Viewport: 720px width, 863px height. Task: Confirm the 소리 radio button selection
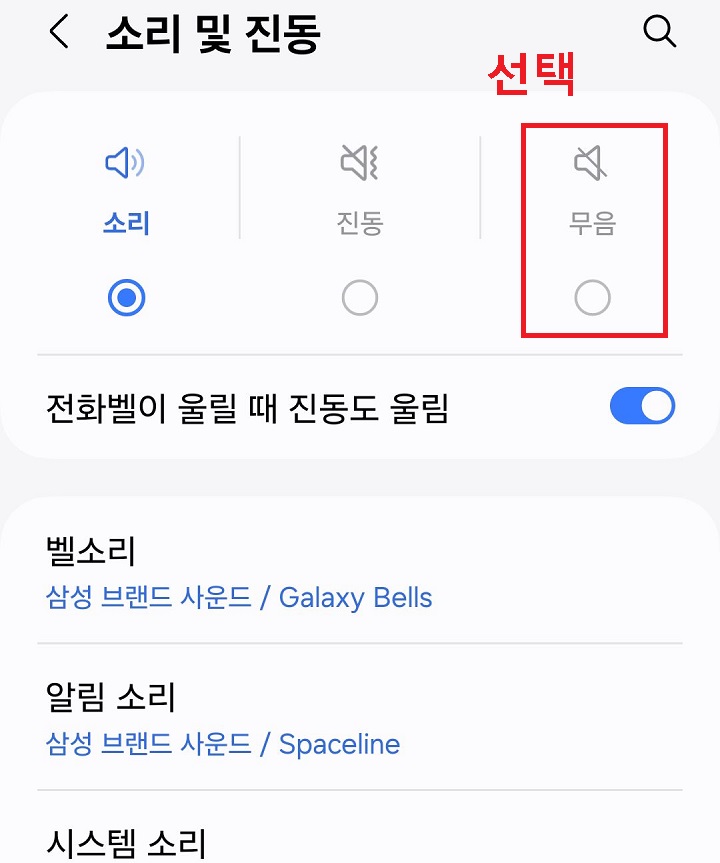(123, 298)
